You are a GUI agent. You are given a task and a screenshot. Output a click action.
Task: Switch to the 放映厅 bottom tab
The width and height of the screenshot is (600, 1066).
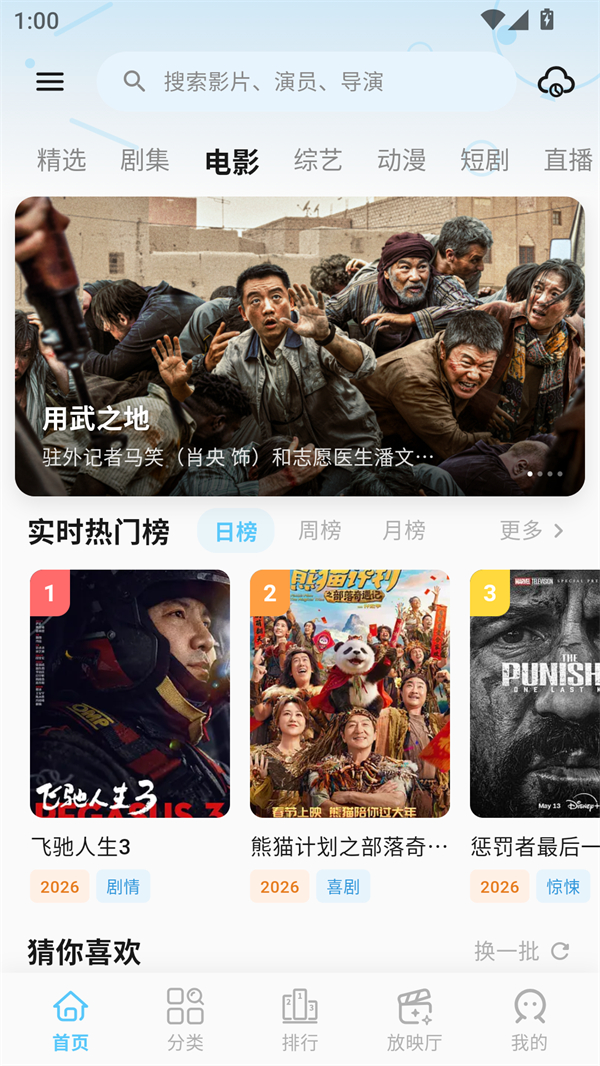coord(414,1020)
